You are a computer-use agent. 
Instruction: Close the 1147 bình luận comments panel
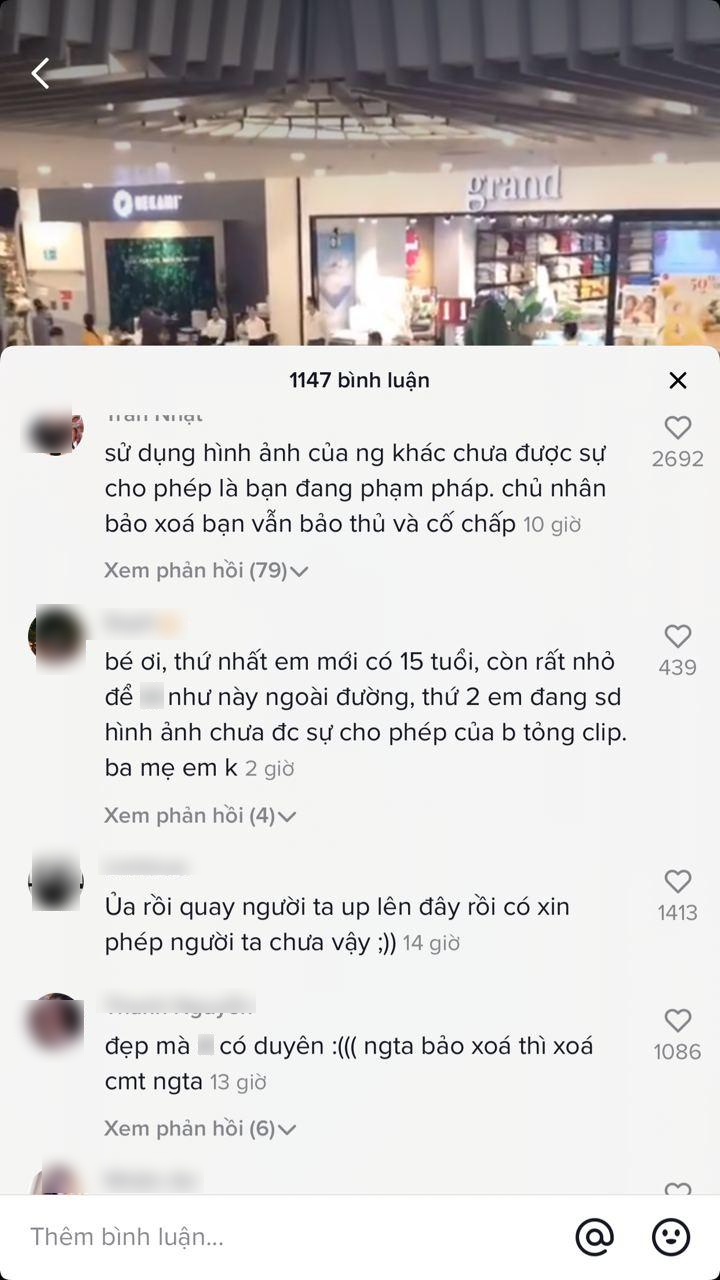[x=678, y=380]
